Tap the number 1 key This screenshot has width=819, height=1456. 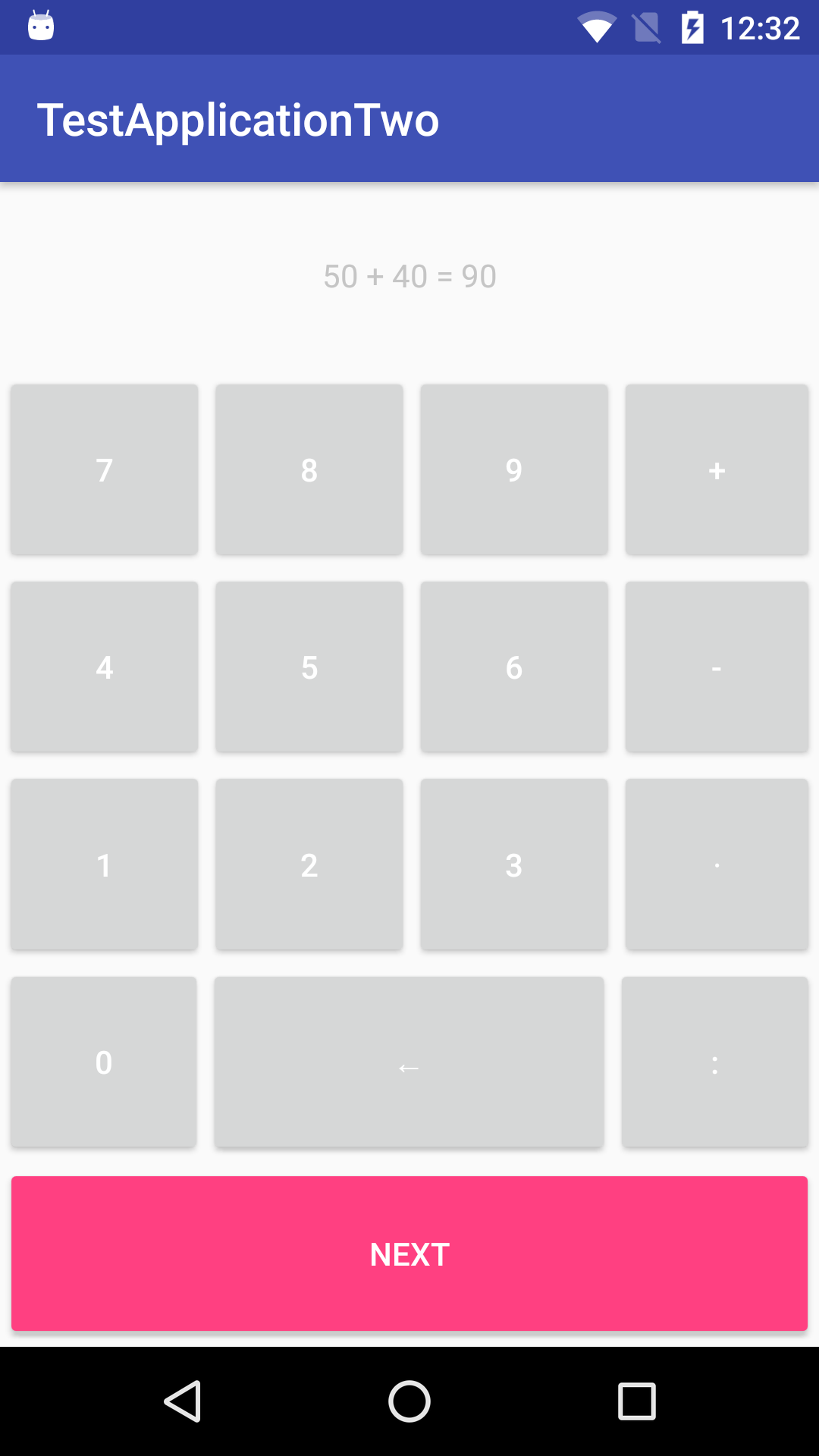(x=105, y=864)
